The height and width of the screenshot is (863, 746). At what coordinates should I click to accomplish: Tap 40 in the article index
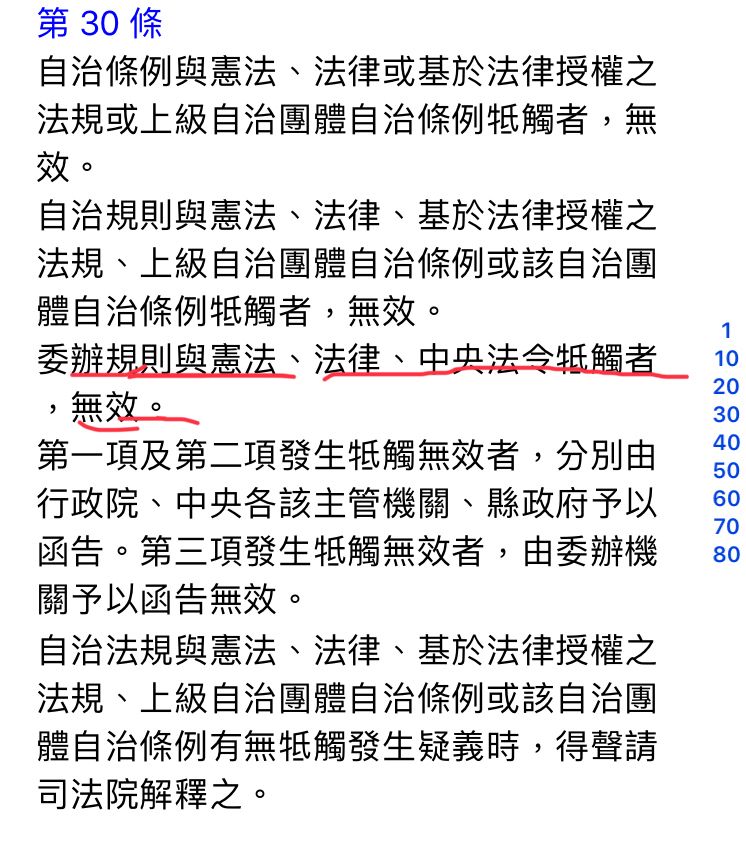726,442
